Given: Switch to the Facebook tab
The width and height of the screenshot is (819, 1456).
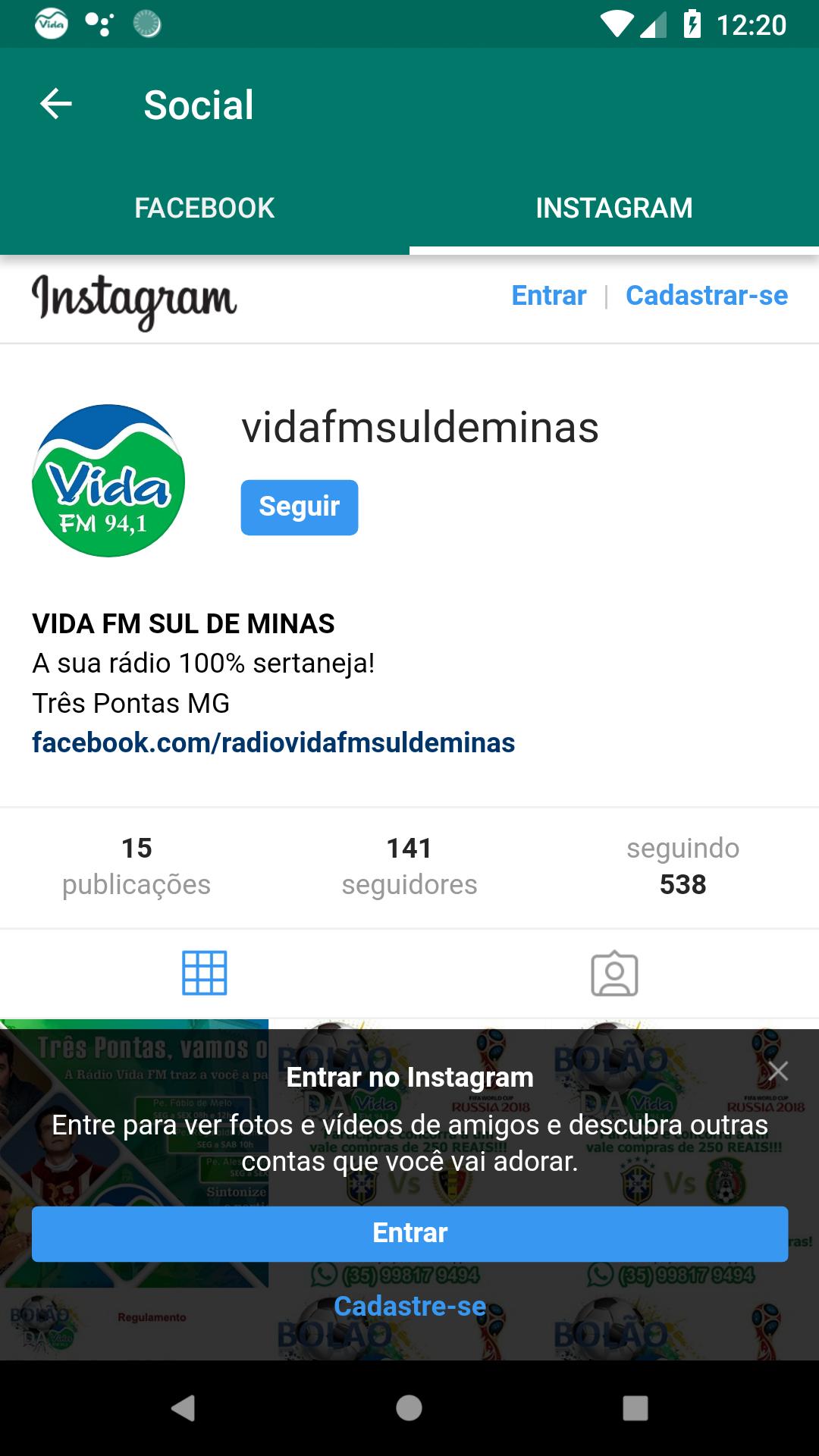Looking at the screenshot, I should pyautogui.click(x=205, y=208).
